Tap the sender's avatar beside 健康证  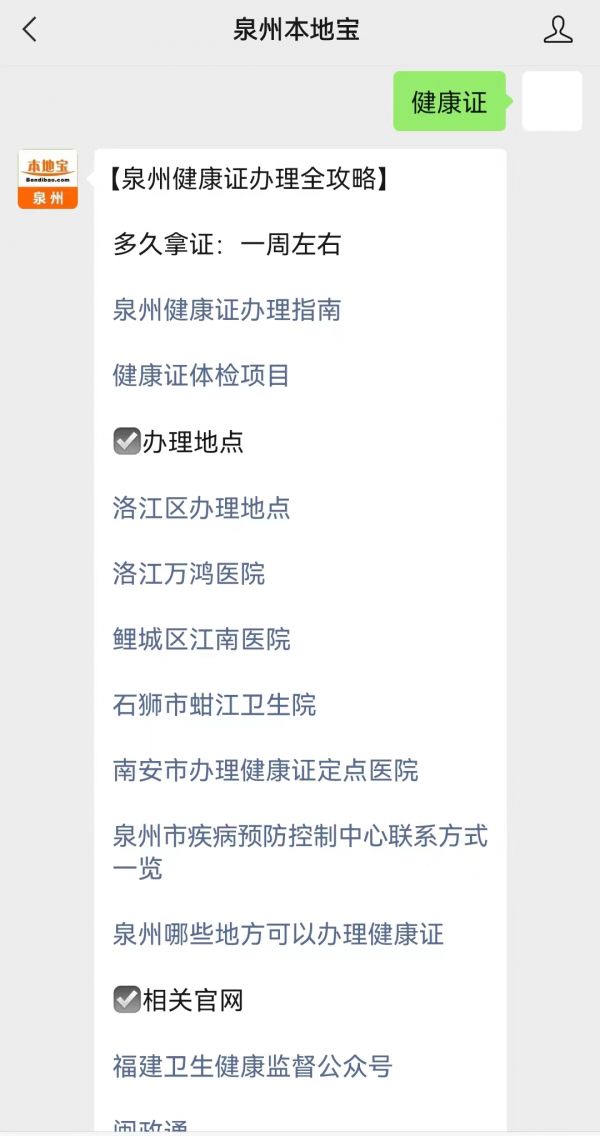(552, 101)
